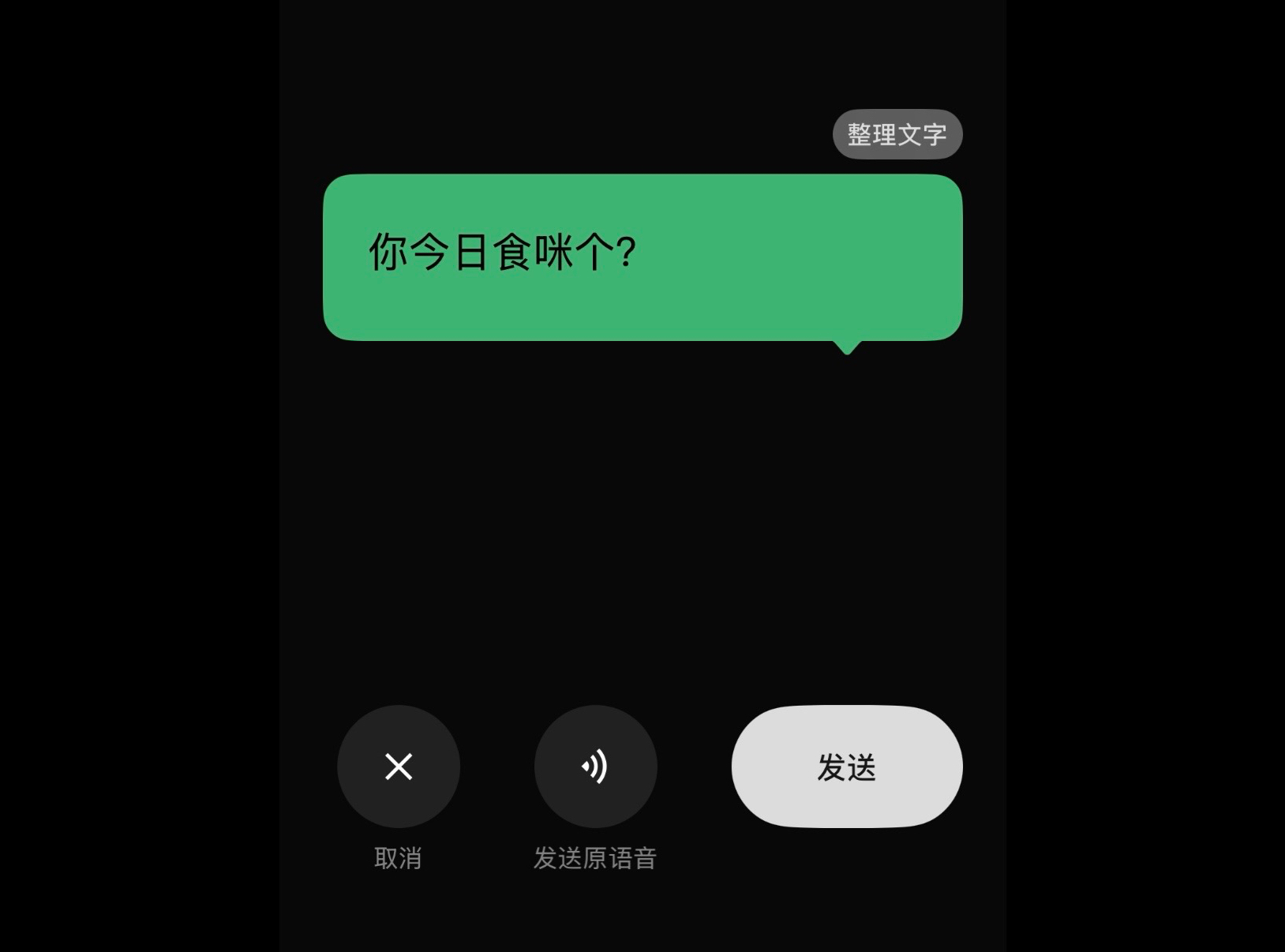
Task: Tap the 整理文字 chip
Action: (897, 134)
